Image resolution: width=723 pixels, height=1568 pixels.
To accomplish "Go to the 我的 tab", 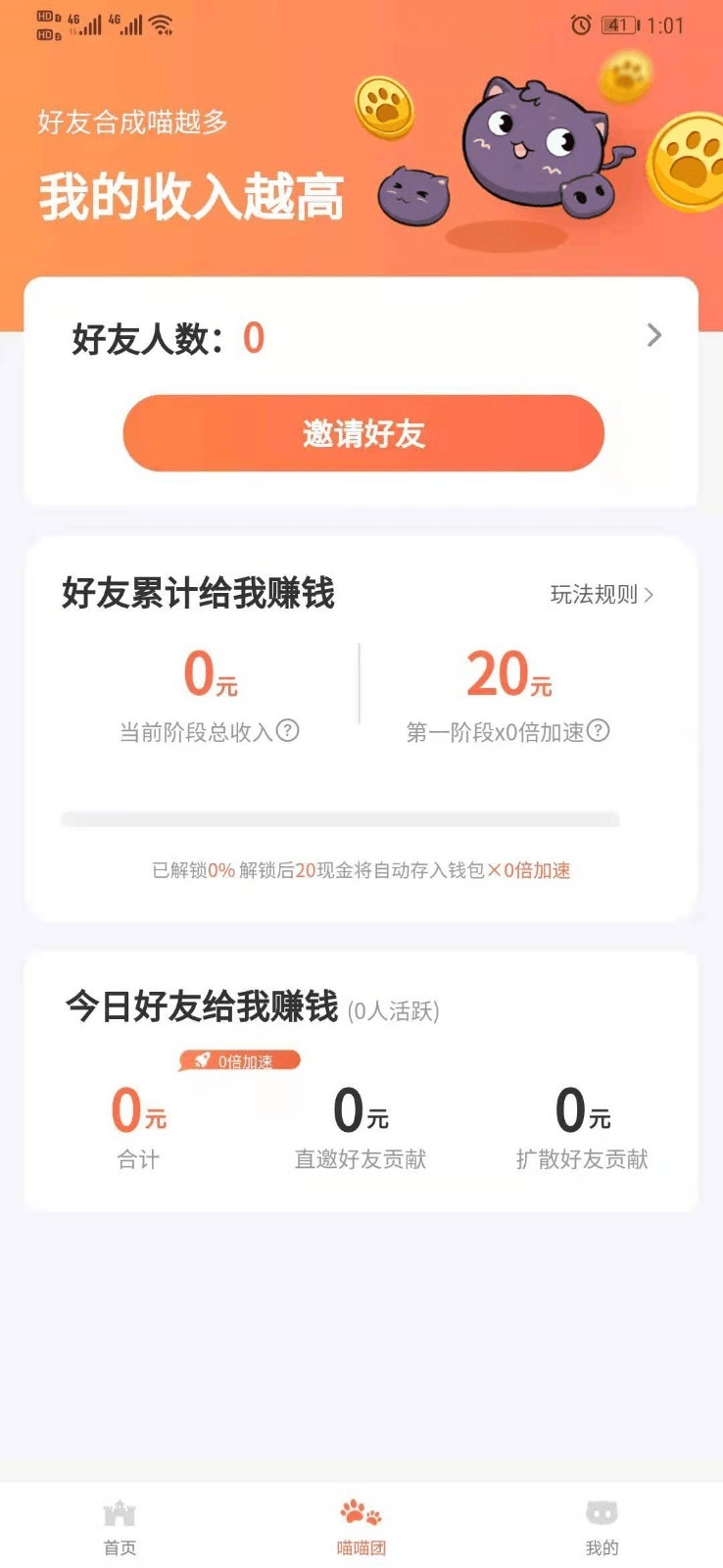I will click(x=601, y=1527).
